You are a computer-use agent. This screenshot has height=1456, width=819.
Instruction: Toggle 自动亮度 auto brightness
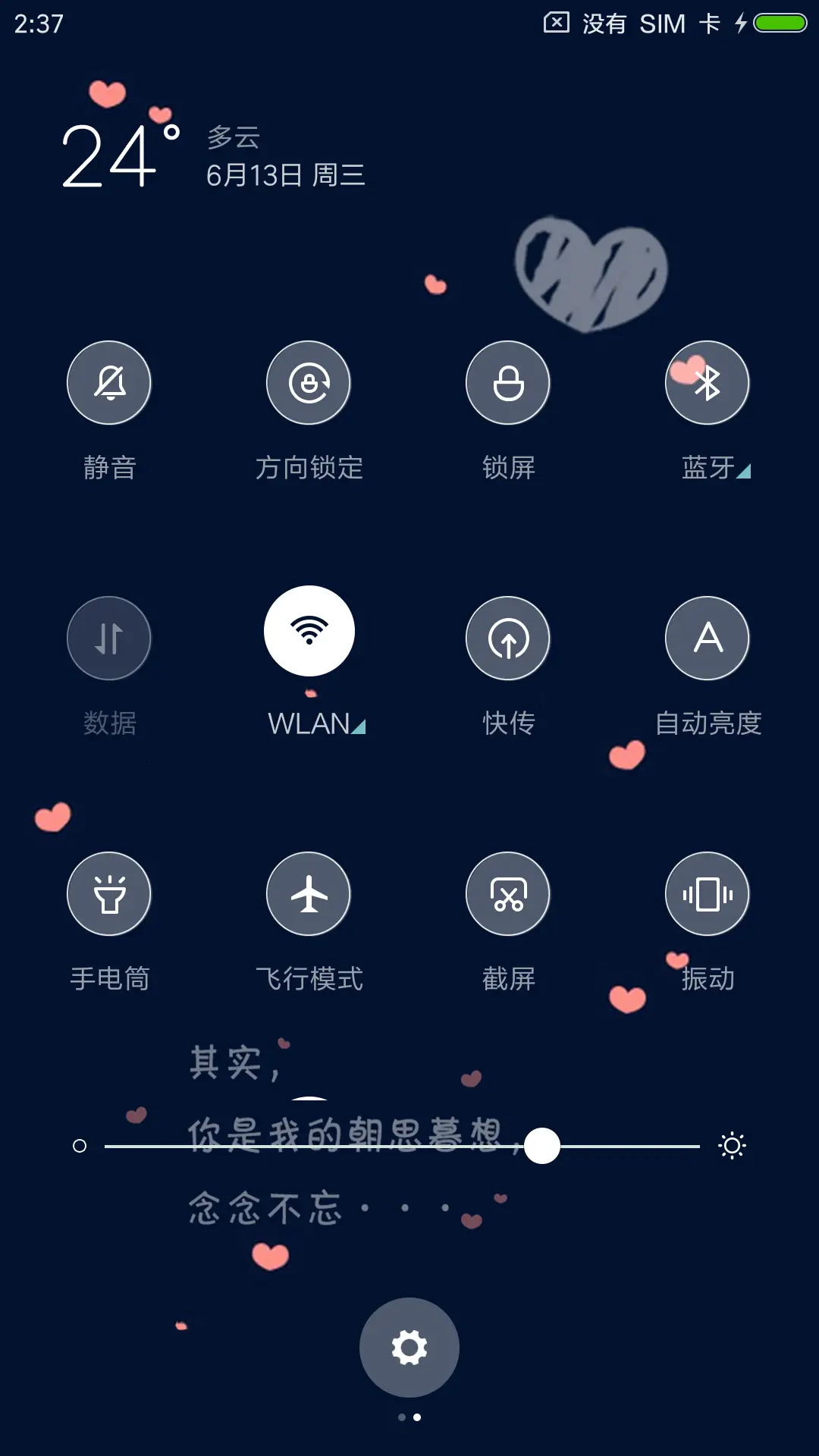[x=707, y=638]
